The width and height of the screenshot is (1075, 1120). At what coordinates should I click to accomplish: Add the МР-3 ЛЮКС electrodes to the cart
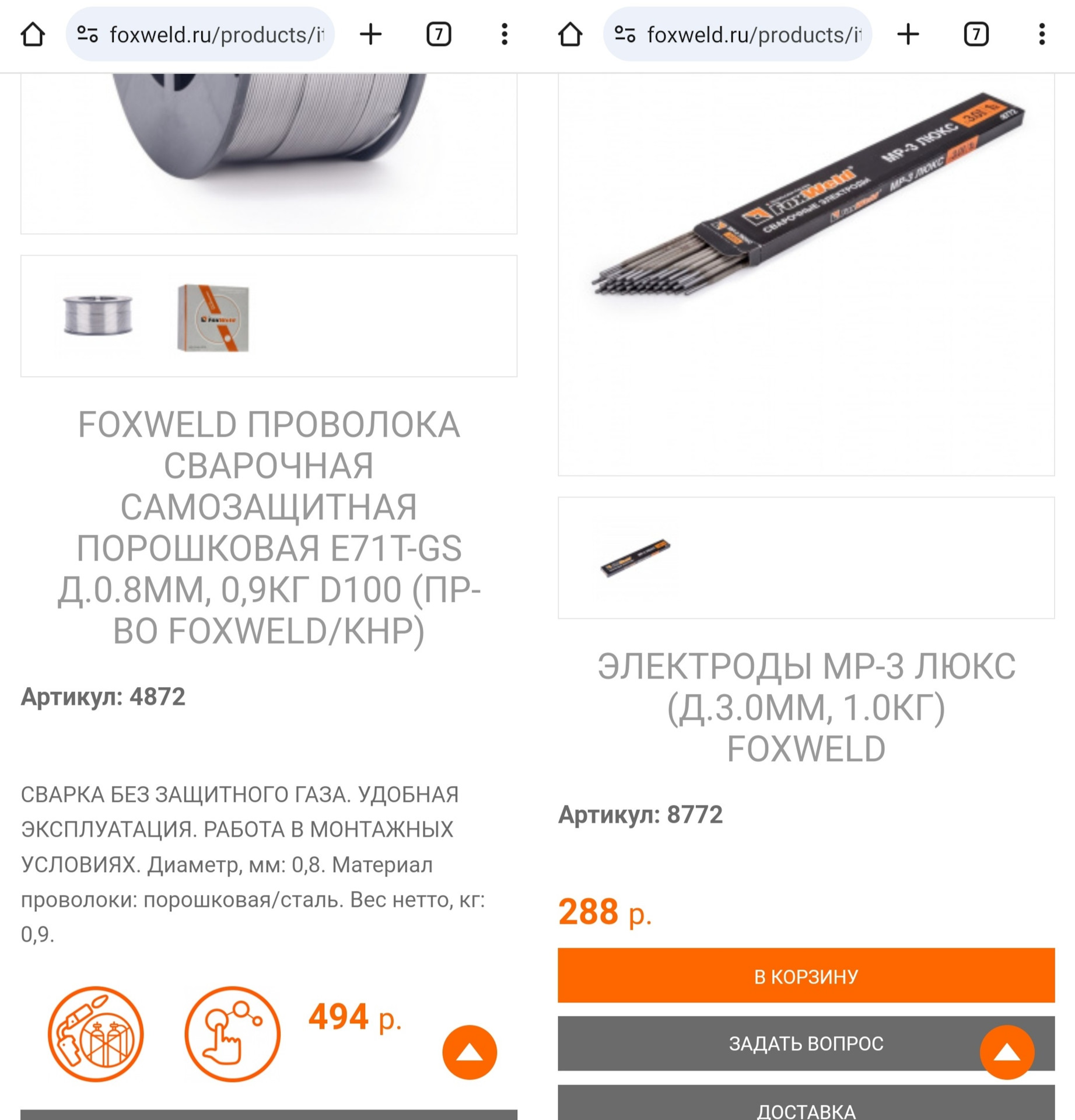(806, 976)
